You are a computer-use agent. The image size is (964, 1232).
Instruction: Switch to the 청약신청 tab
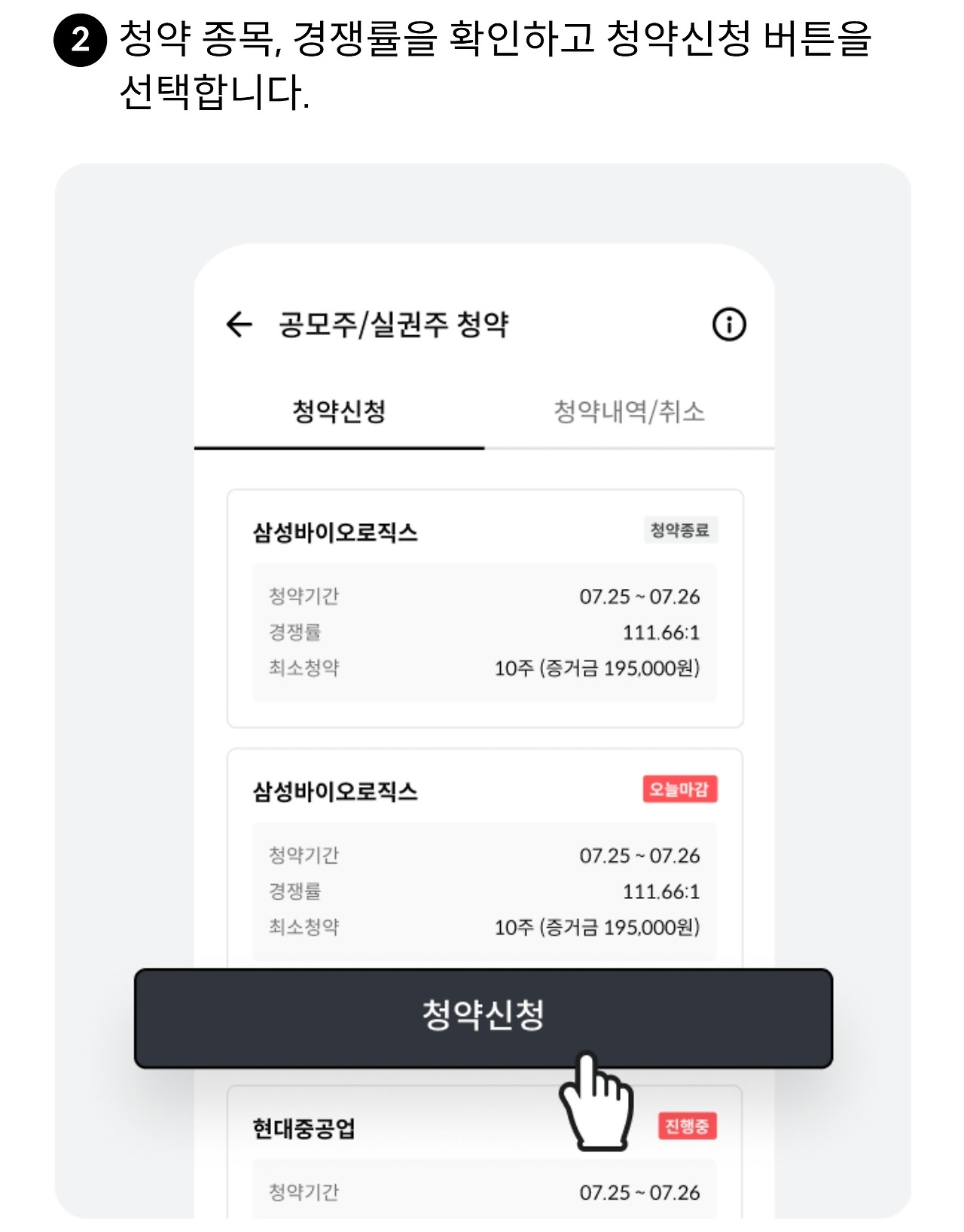pyautogui.click(x=339, y=410)
